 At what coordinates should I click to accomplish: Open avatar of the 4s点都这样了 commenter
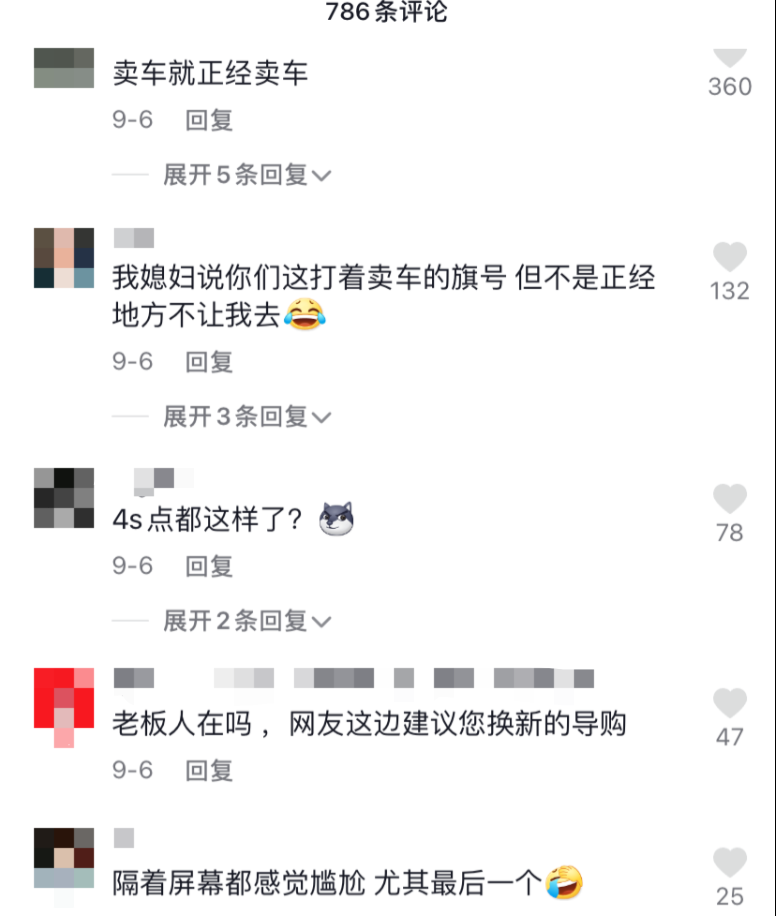click(64, 497)
